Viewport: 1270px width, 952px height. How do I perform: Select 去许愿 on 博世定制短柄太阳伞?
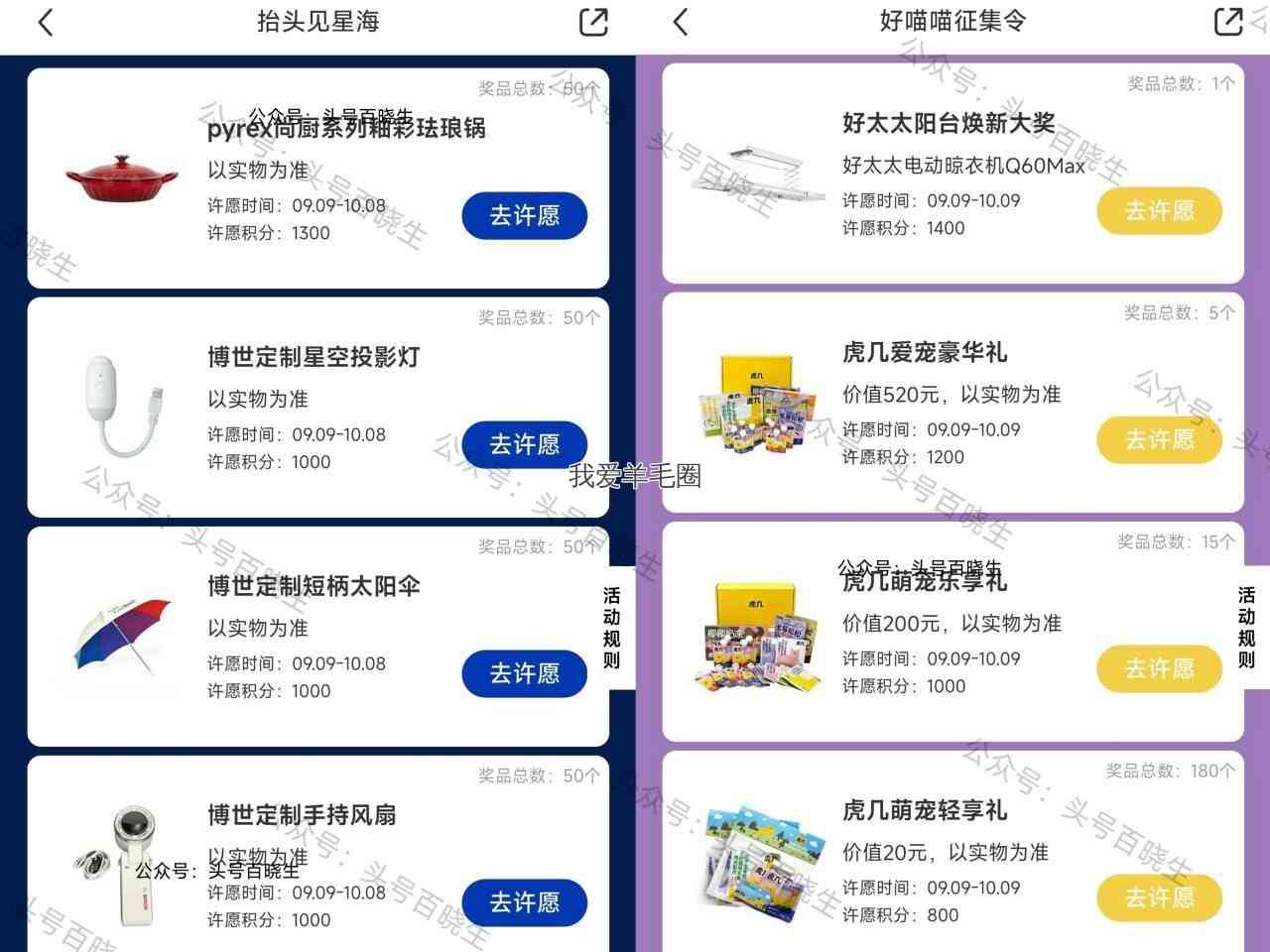[x=525, y=673]
